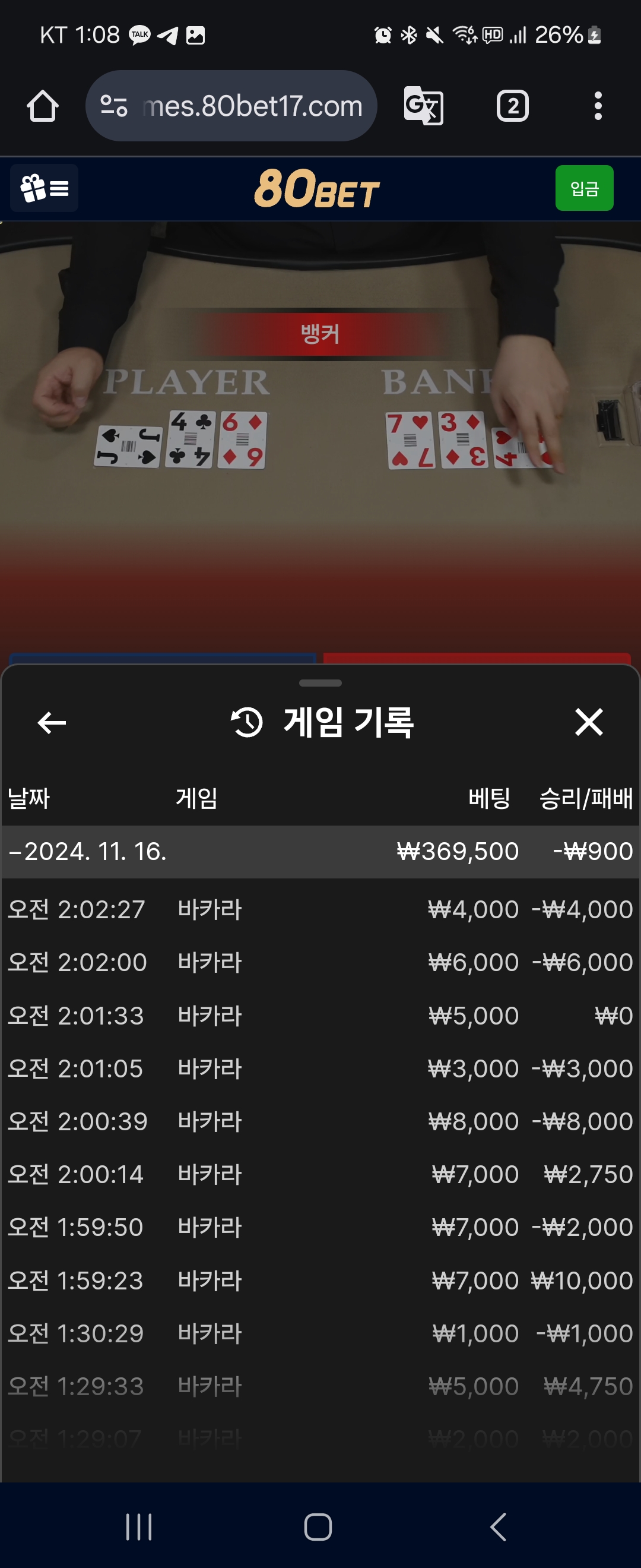This screenshot has width=641, height=1568.
Task: Open browser home page
Action: pyautogui.click(x=43, y=106)
